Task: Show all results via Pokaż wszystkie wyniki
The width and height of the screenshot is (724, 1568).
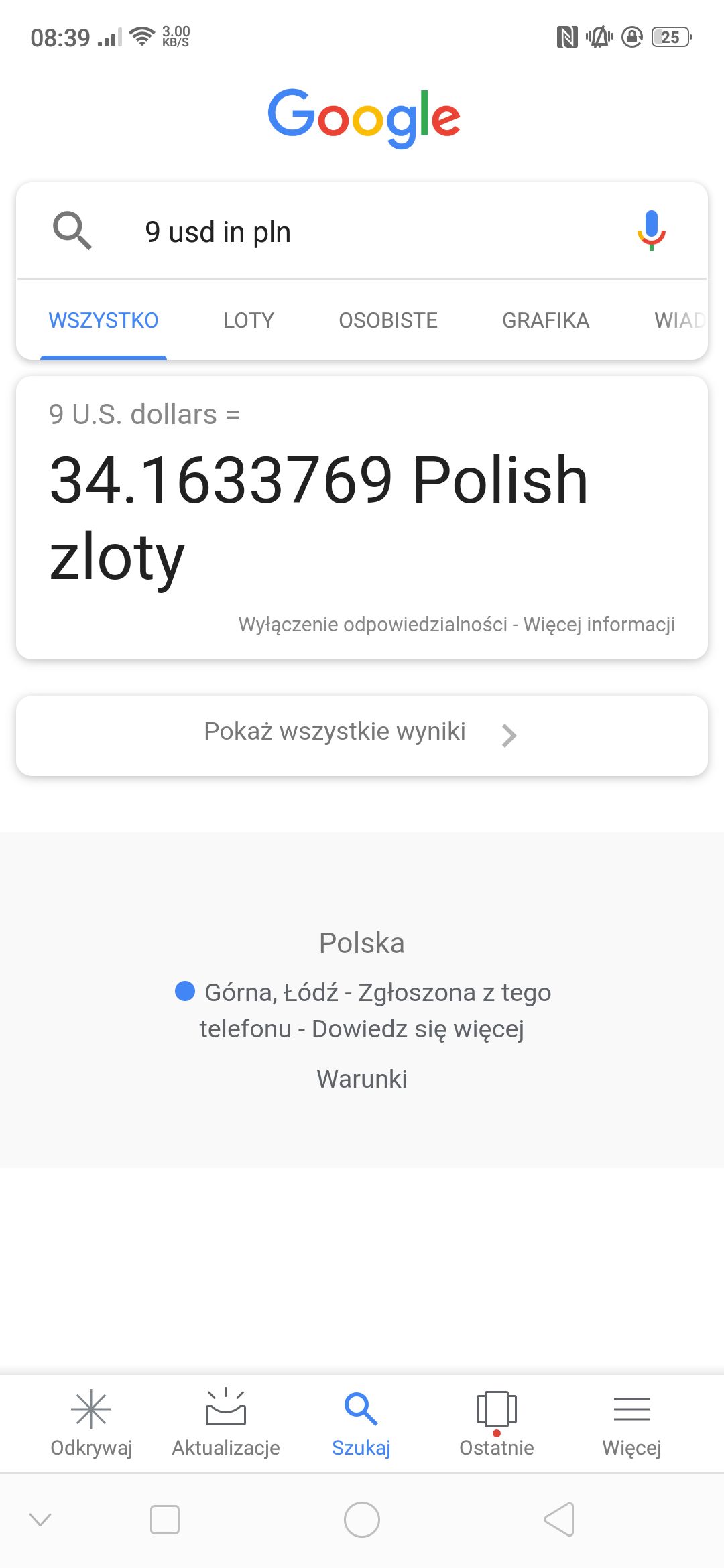Action: (362, 735)
